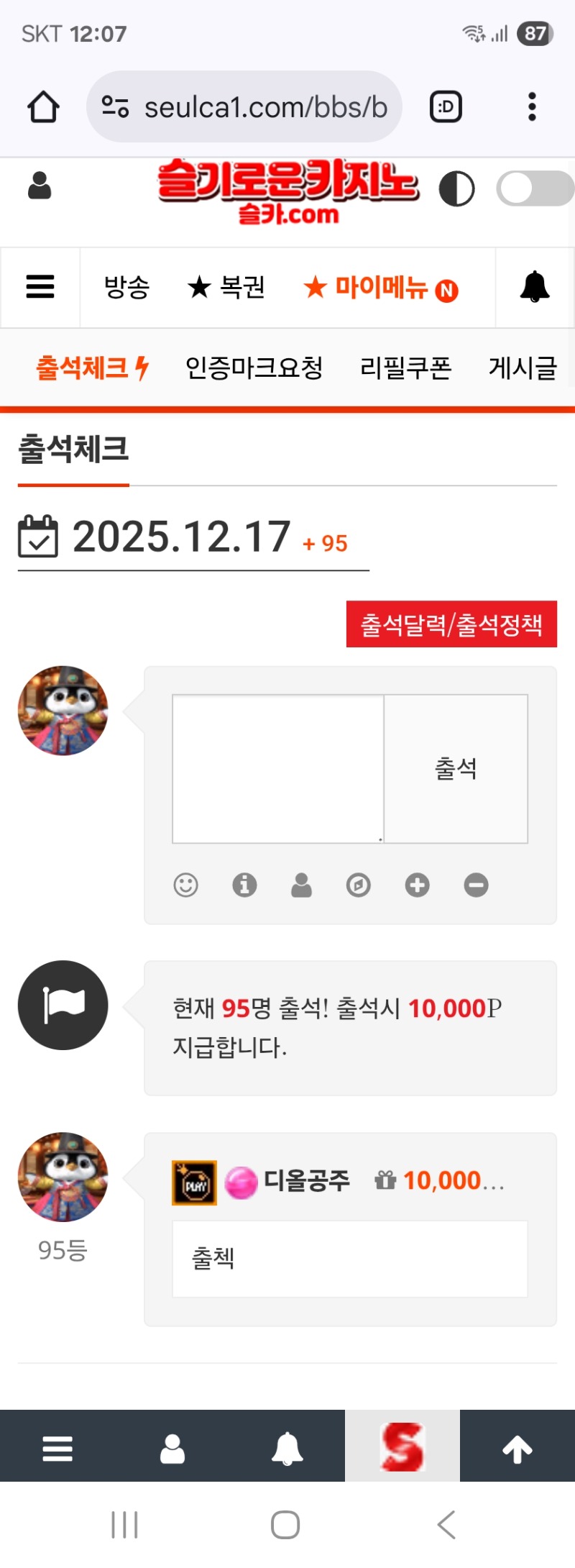575x1568 pixels.
Task: Switch to 리필쿠폰 tab
Action: (405, 368)
